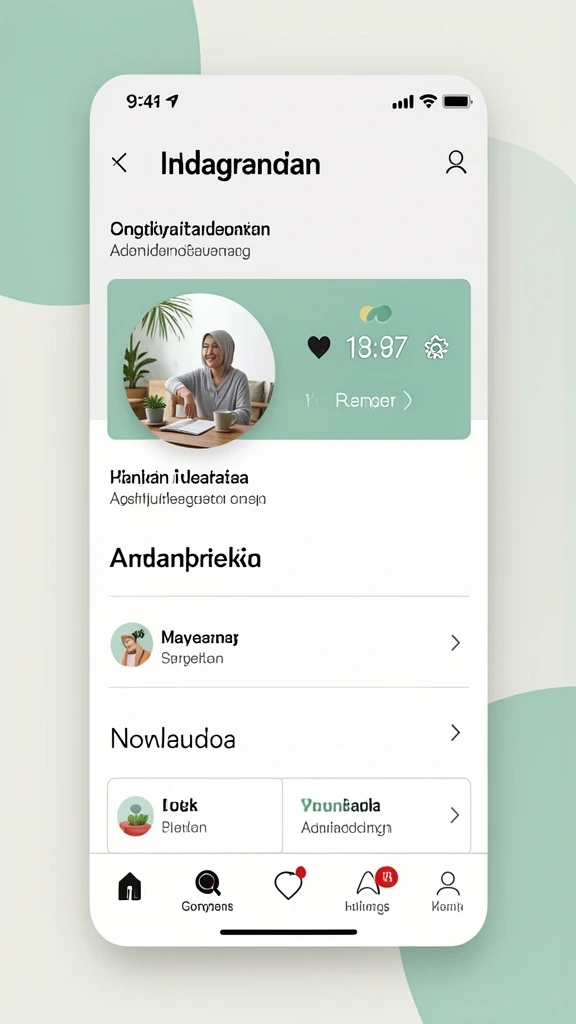This screenshot has height=1024, width=576.
Task: Open the profile icon in the header
Action: 456,162
